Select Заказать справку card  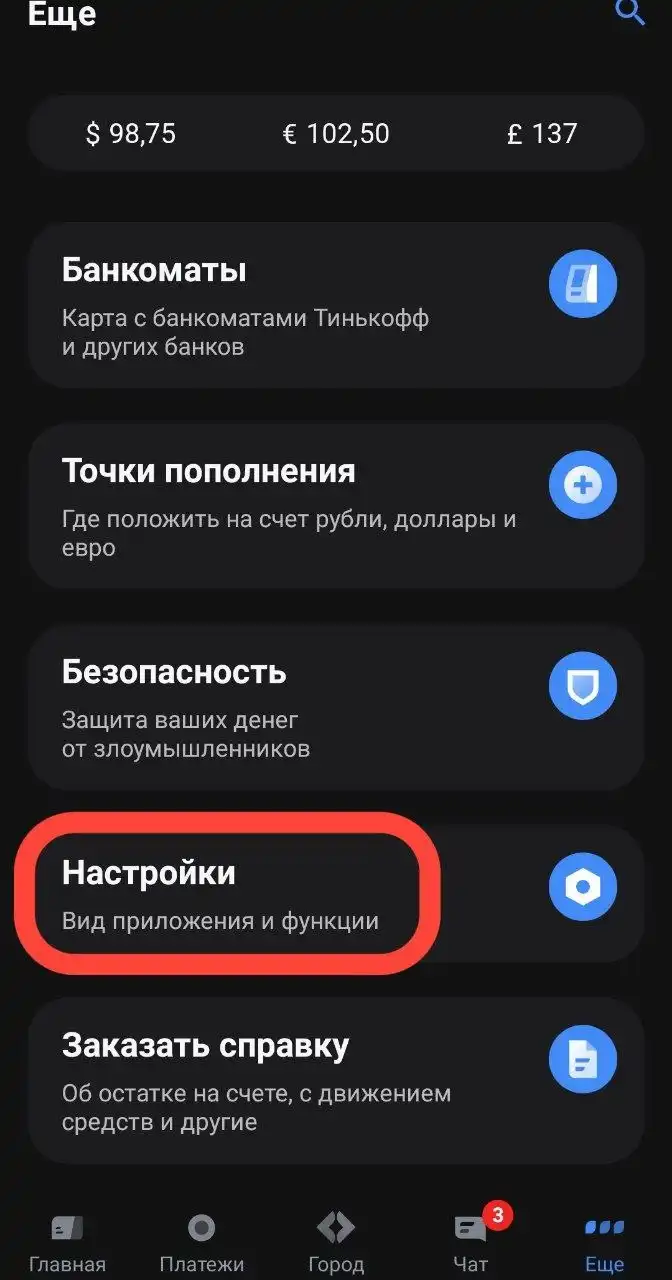336,1080
